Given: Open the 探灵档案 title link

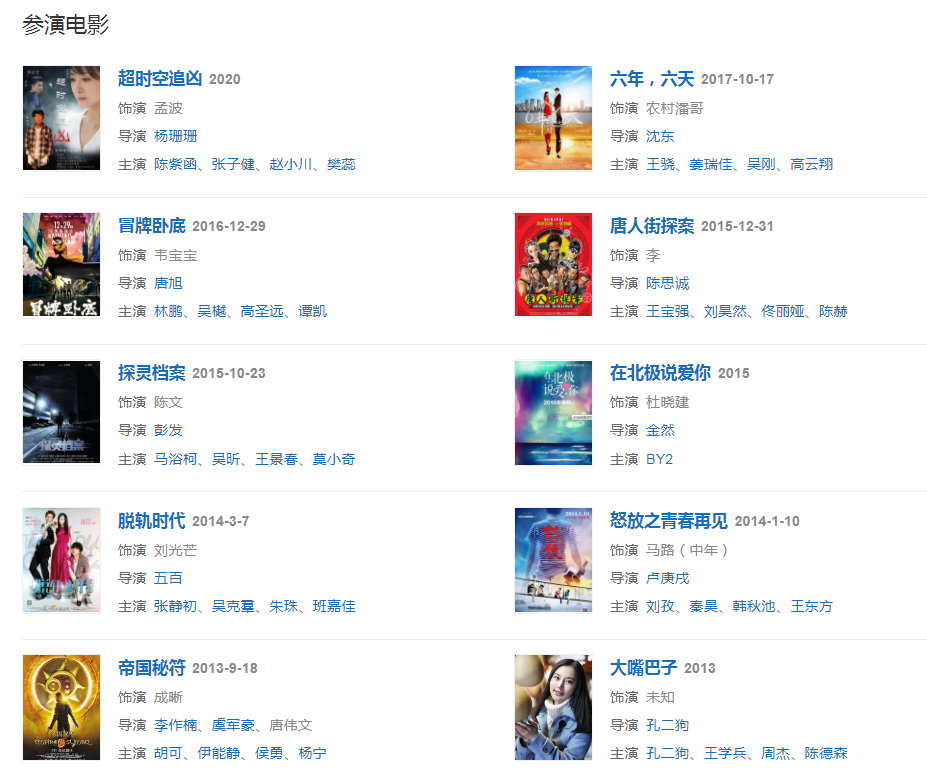Looking at the screenshot, I should point(151,373).
